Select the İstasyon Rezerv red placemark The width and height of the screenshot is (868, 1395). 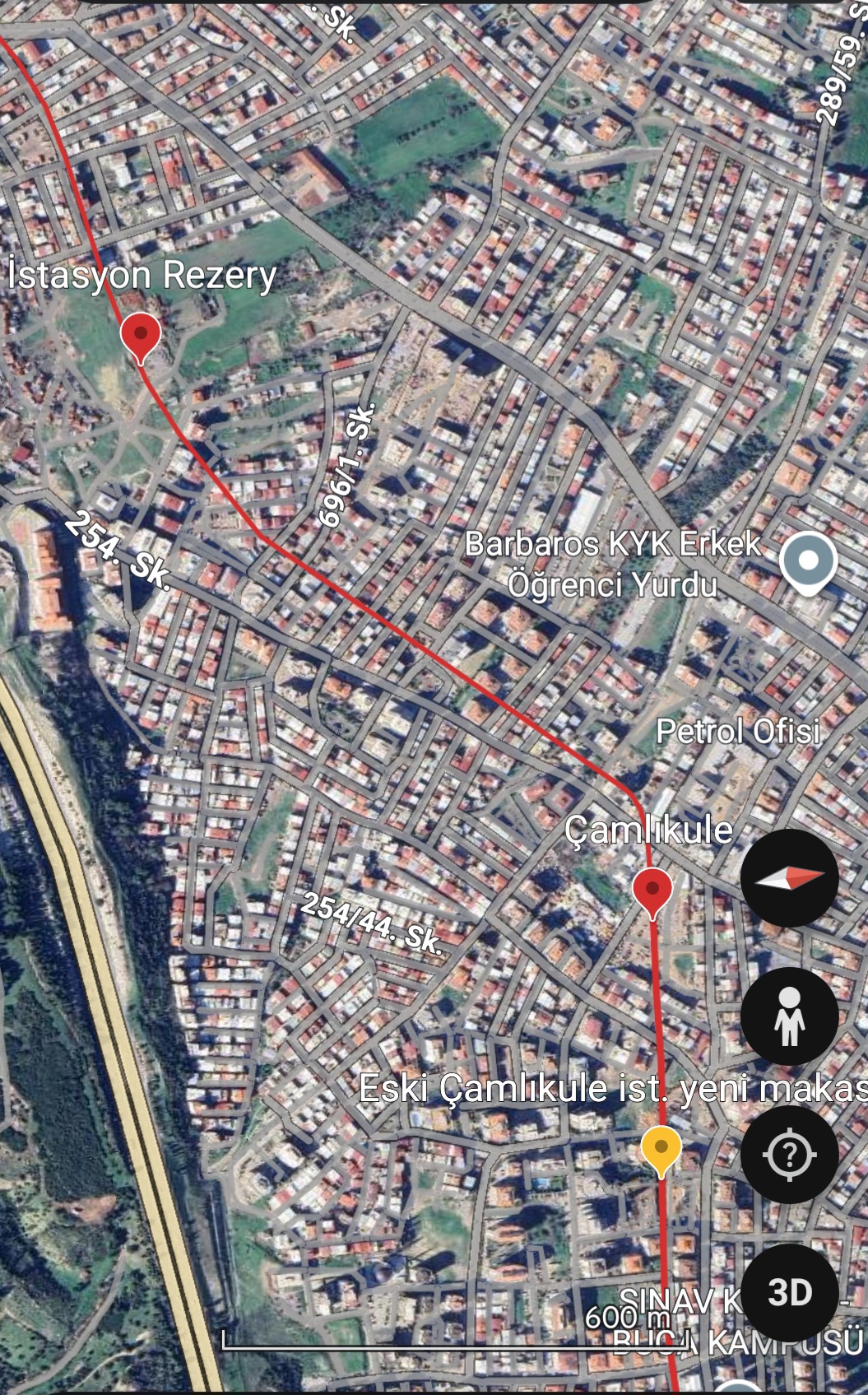click(x=140, y=335)
